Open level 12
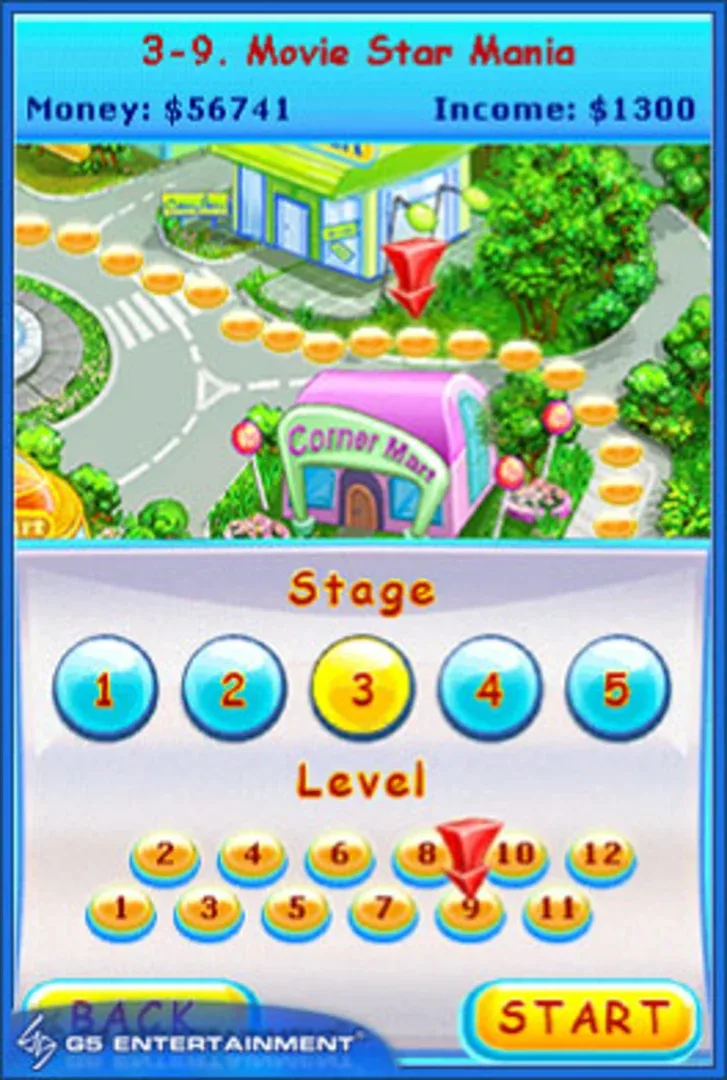 point(601,857)
